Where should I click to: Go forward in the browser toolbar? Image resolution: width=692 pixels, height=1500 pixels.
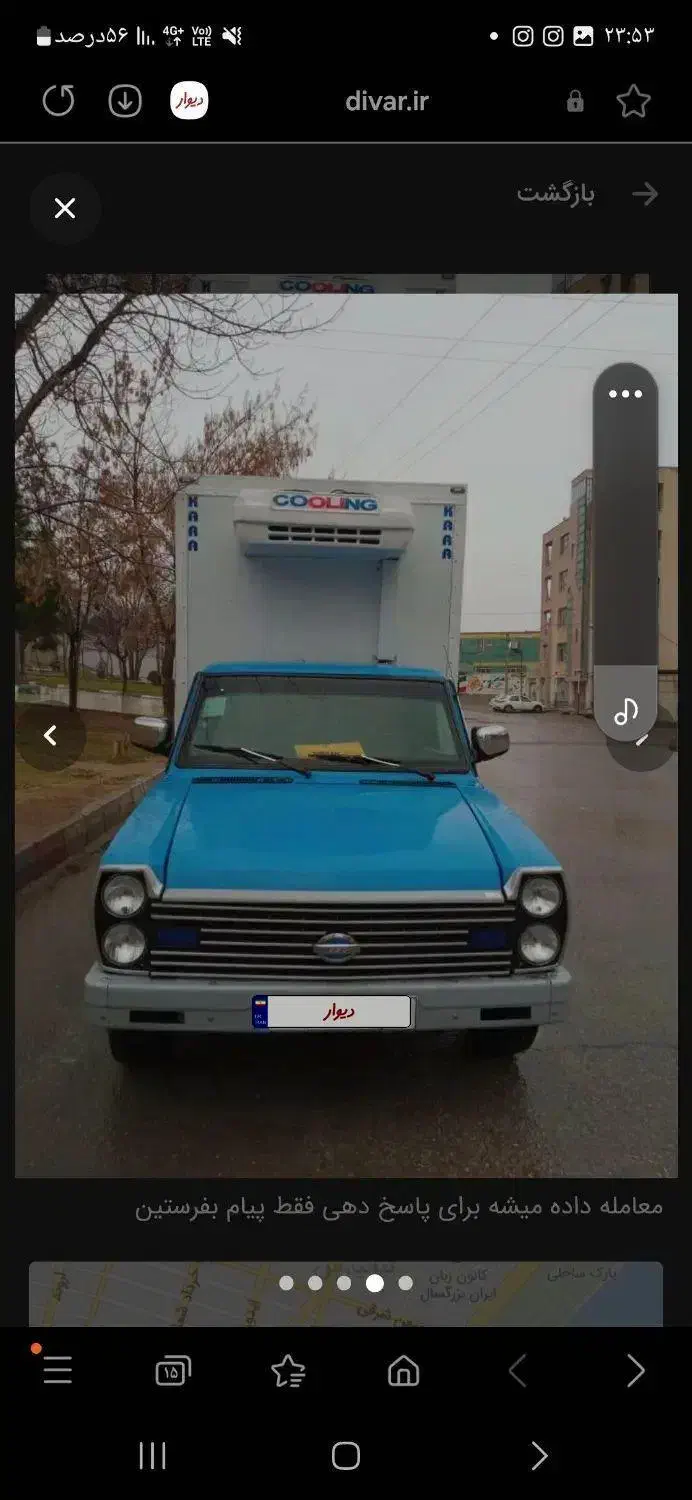click(x=635, y=1371)
